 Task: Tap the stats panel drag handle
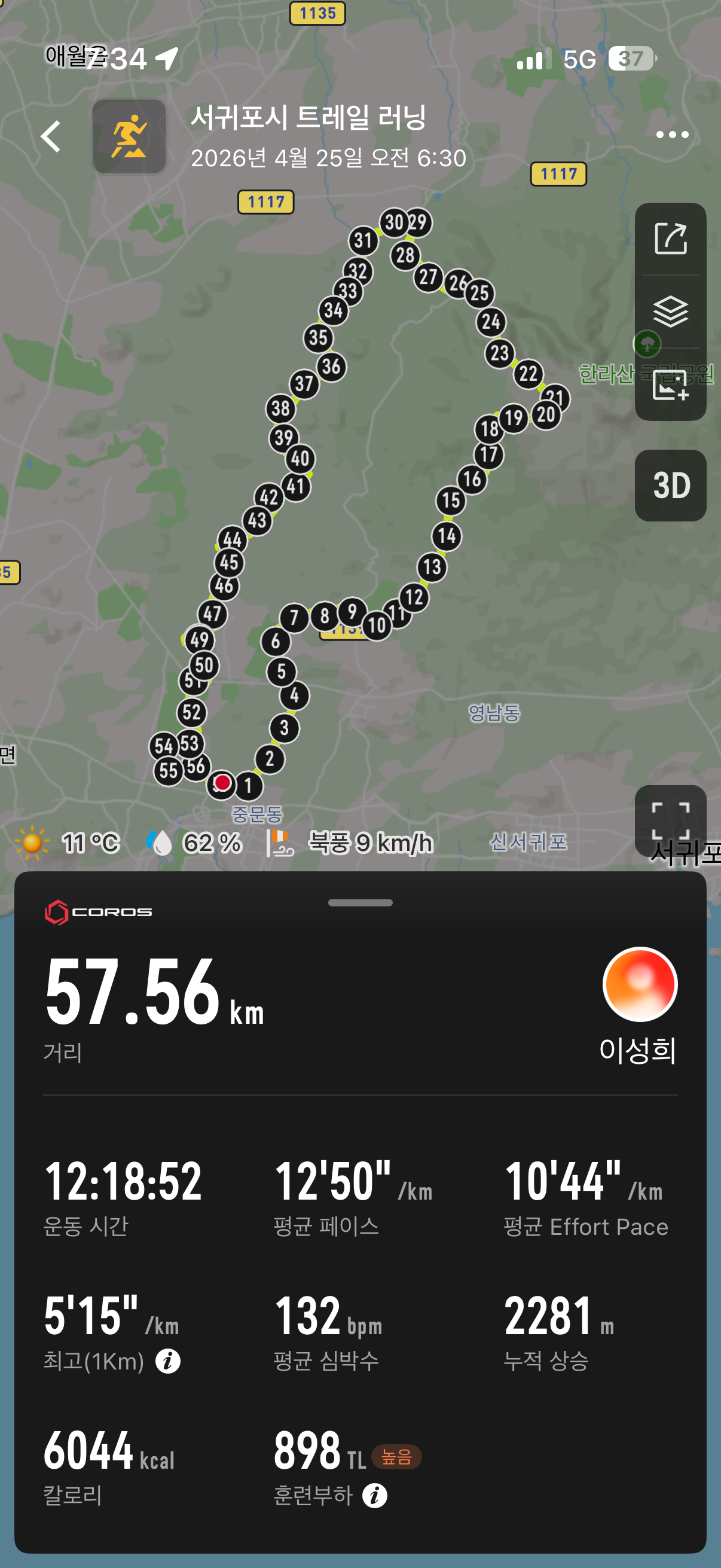360,902
